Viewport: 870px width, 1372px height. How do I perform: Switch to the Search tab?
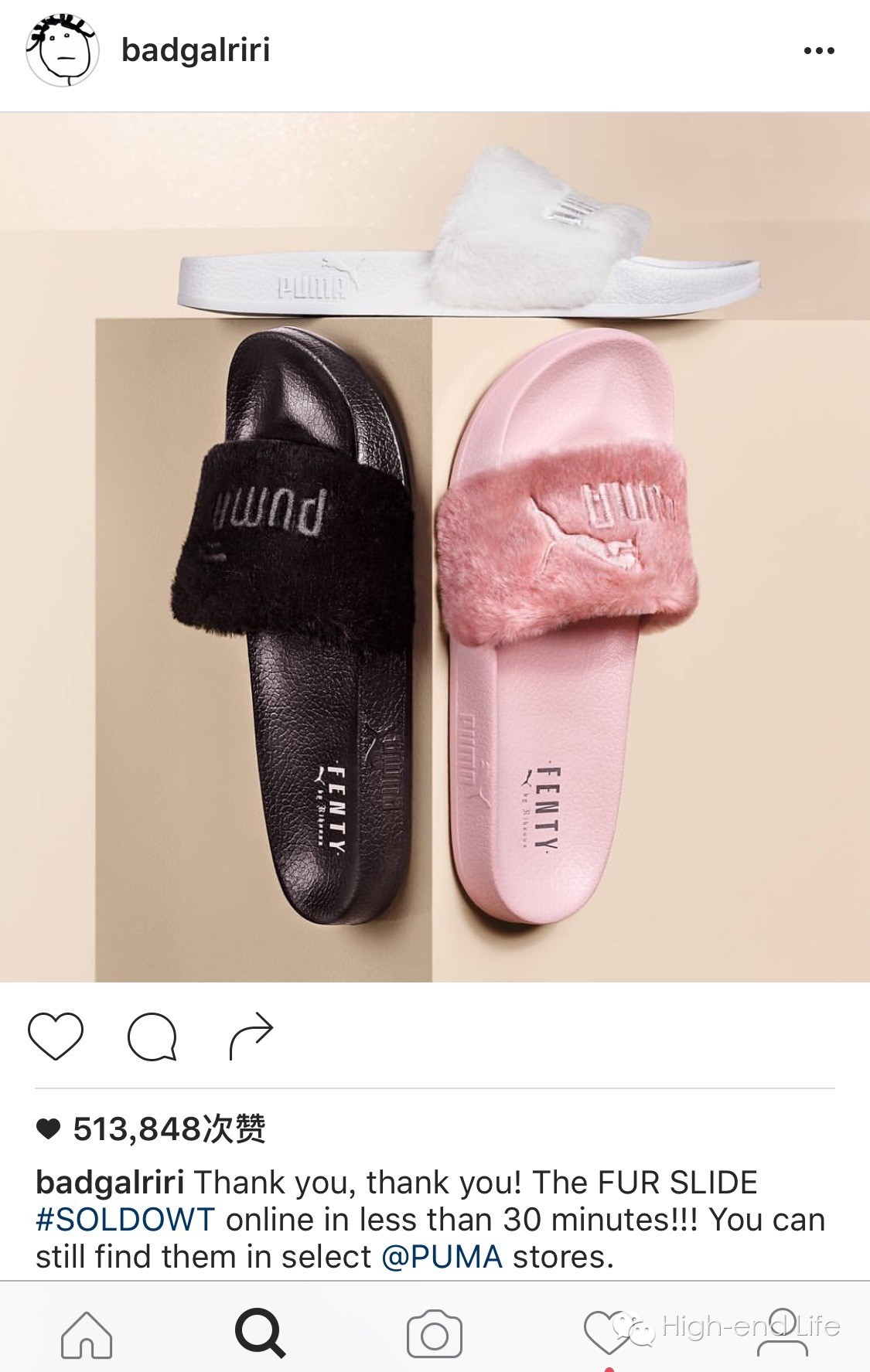pos(260,1334)
